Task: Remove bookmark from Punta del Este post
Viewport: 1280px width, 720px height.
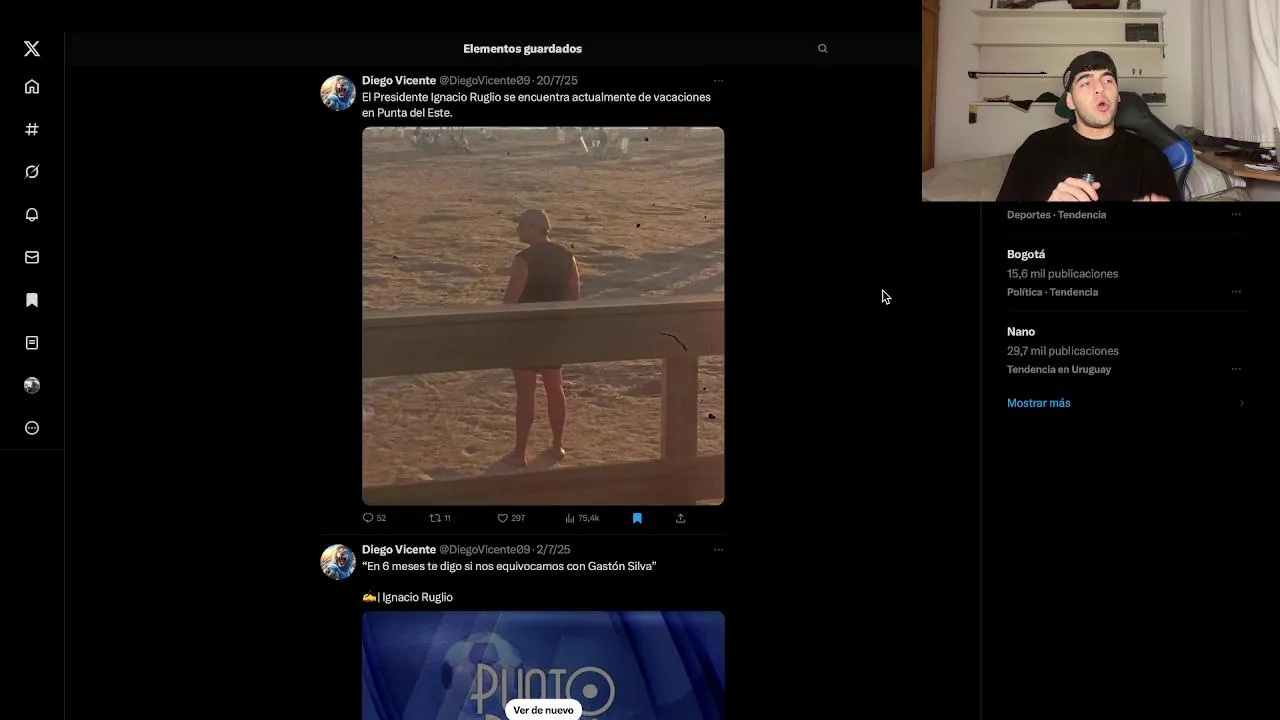Action: pos(637,518)
